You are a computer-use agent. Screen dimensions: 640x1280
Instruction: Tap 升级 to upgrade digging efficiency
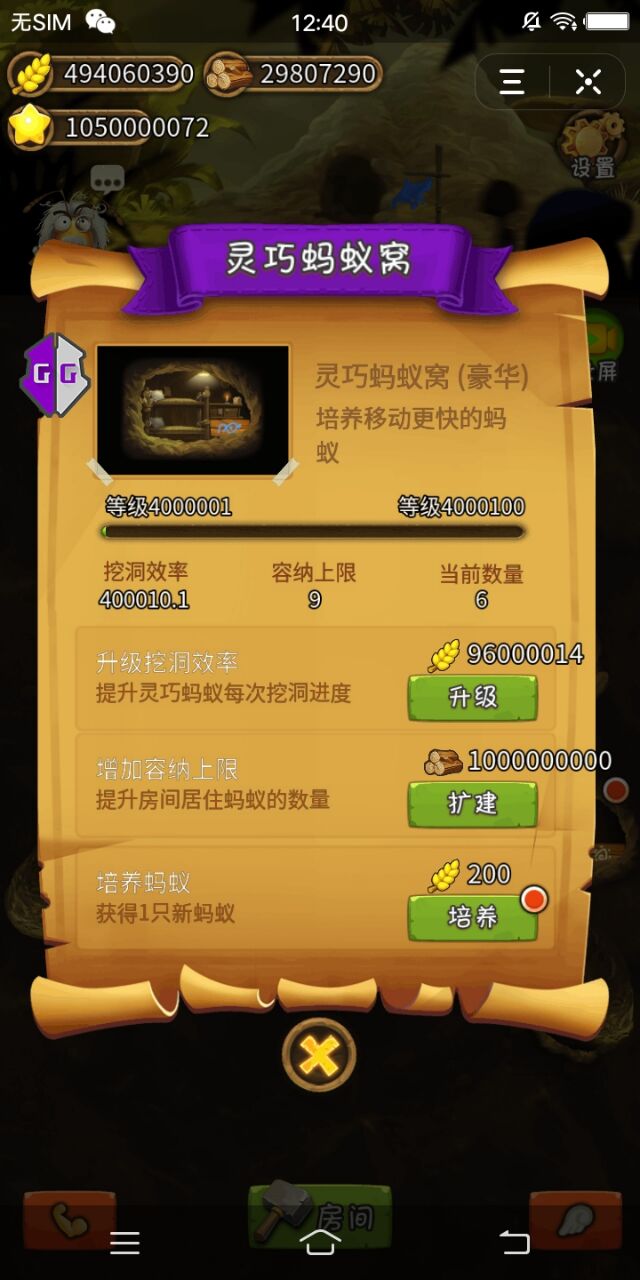(472, 697)
